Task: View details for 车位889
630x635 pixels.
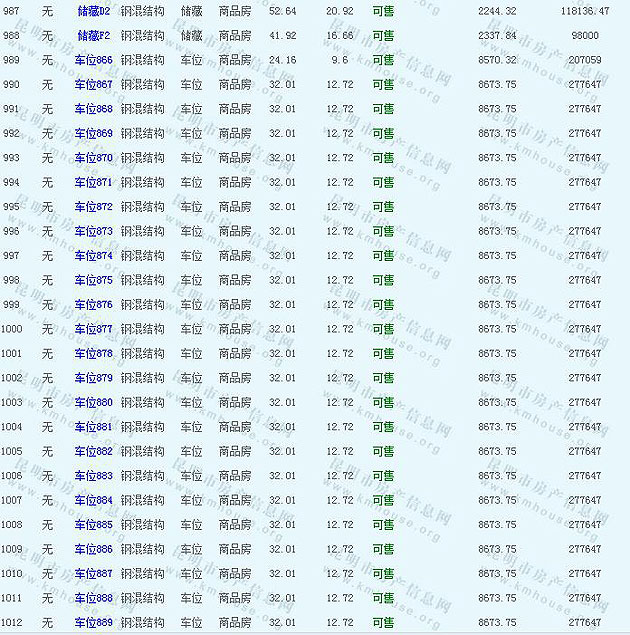Action: click(93, 622)
